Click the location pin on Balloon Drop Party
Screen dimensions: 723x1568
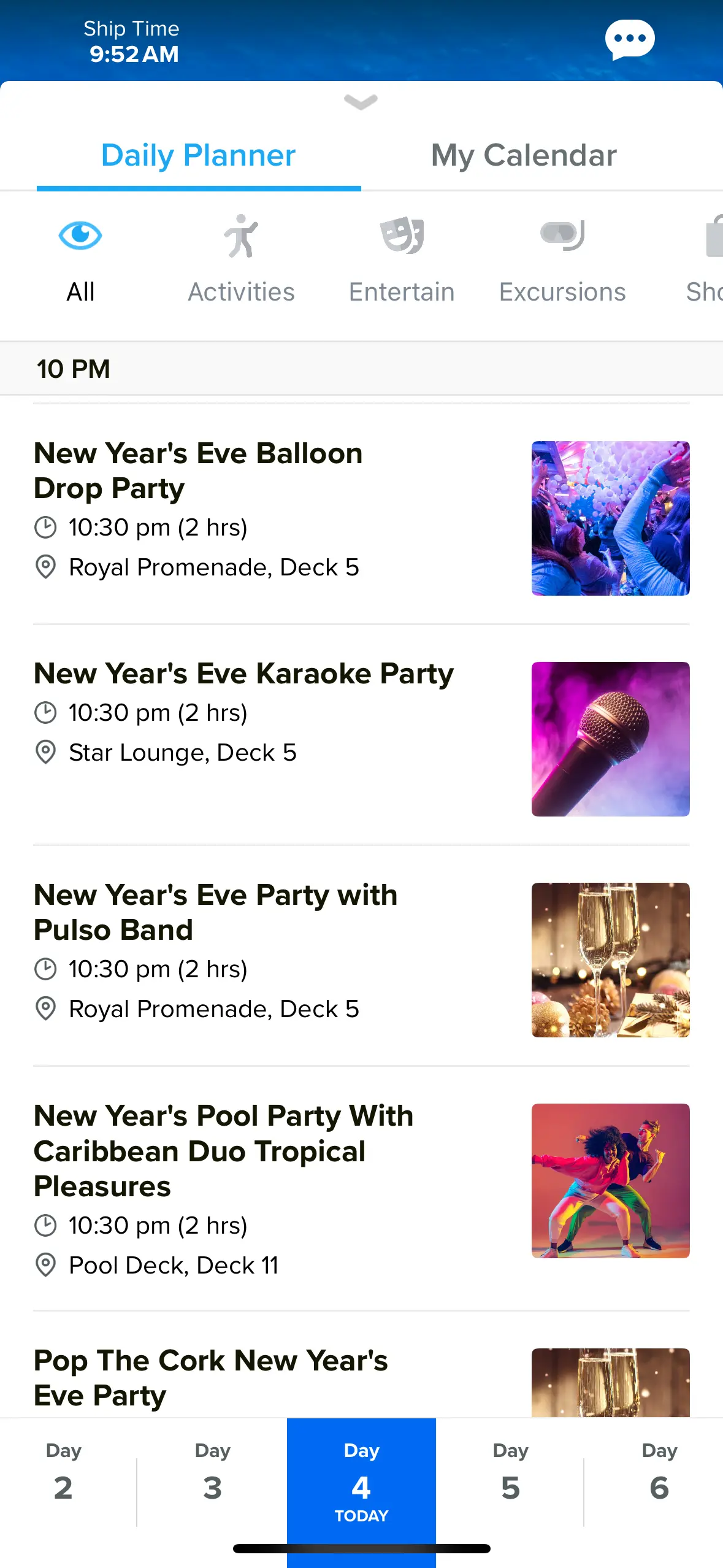(45, 567)
